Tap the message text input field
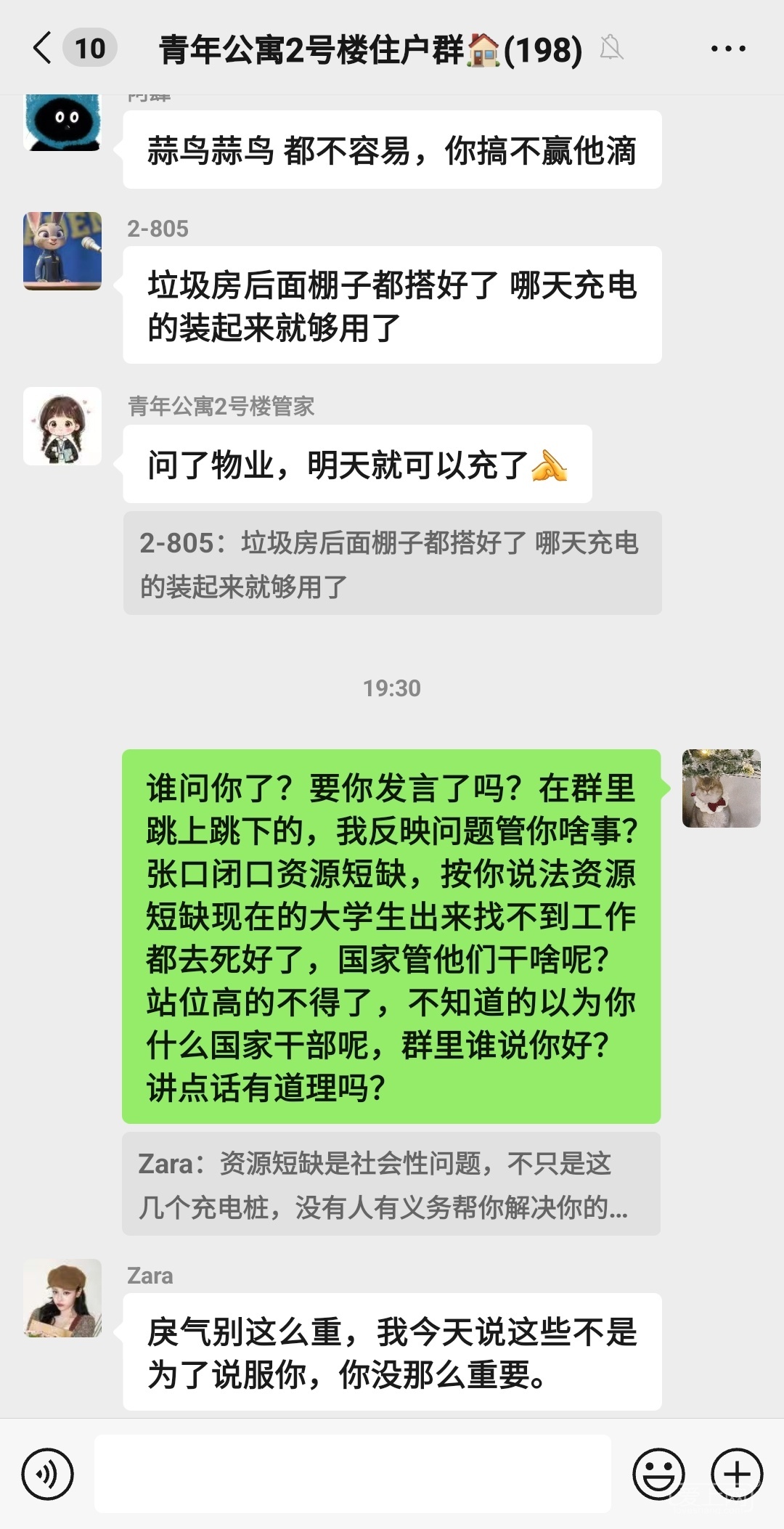 (352, 1474)
